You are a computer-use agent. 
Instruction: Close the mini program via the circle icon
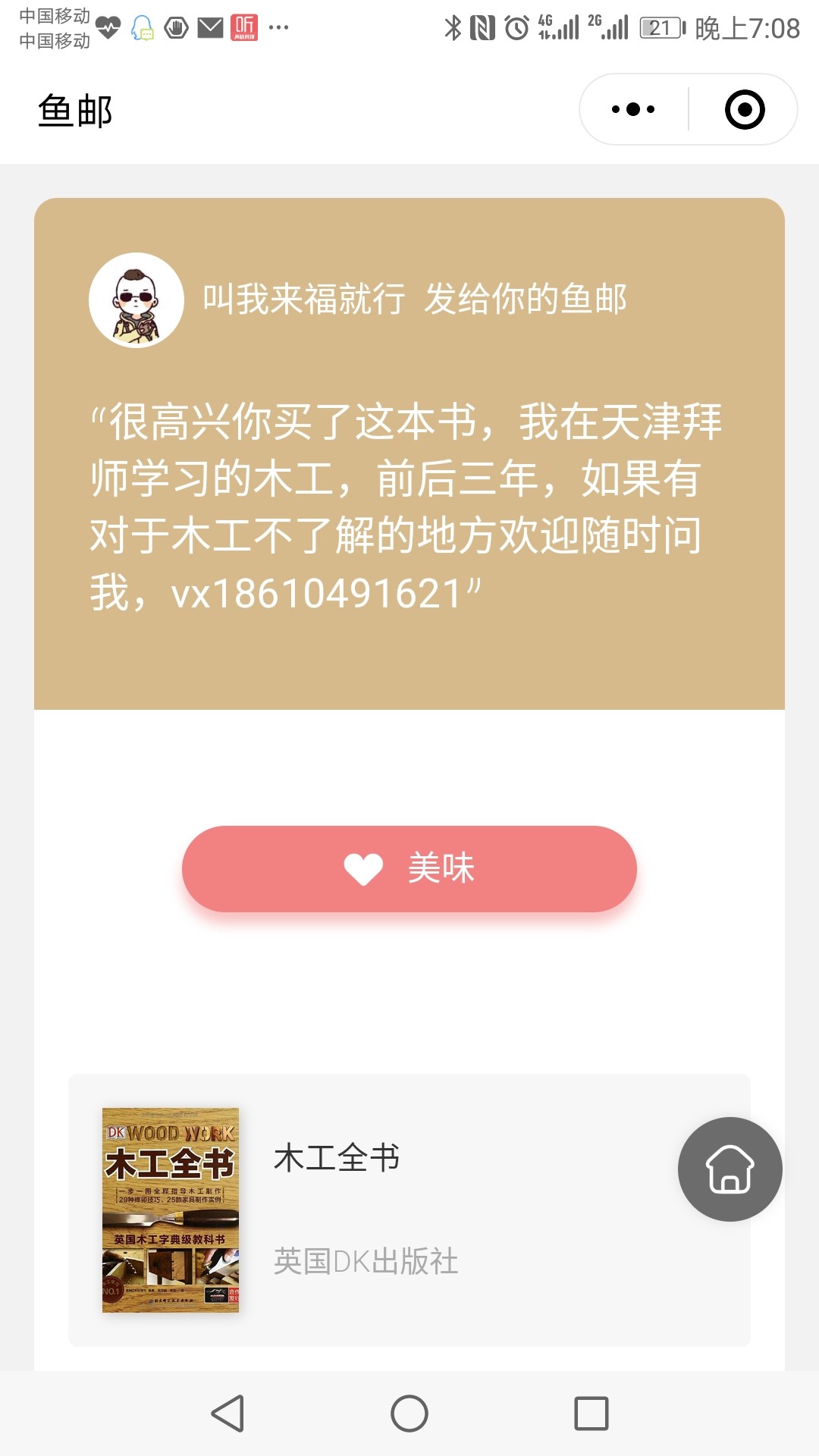tap(745, 109)
